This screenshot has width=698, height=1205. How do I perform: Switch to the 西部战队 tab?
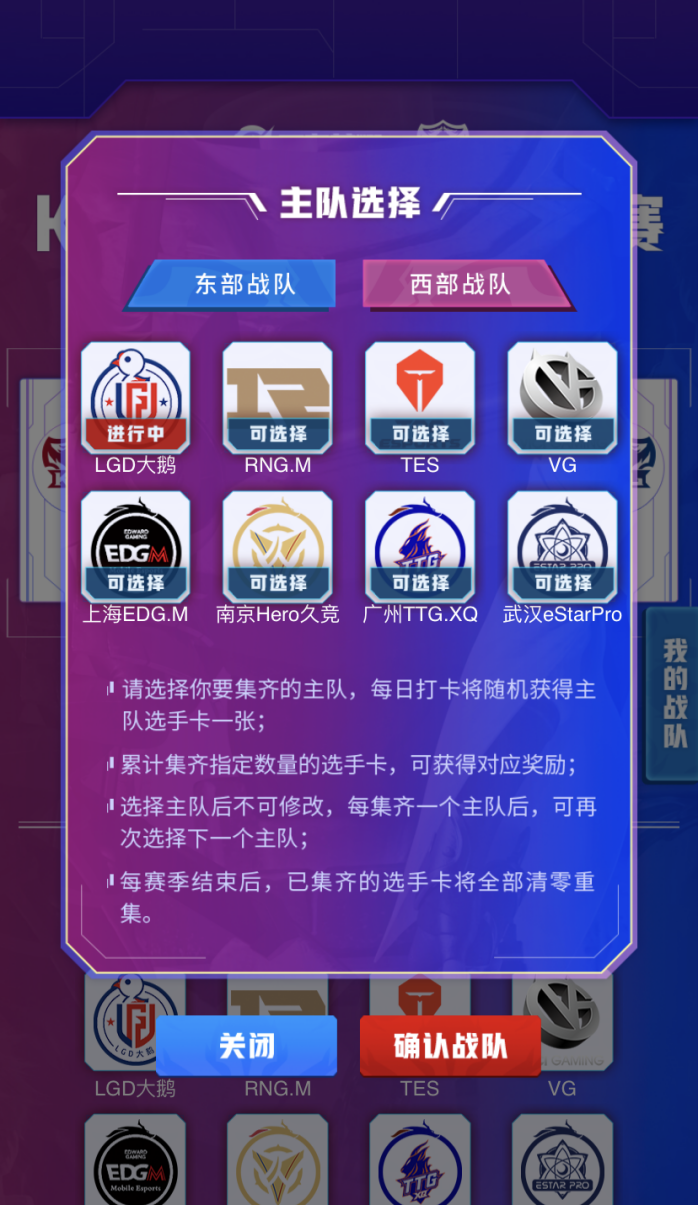(462, 284)
